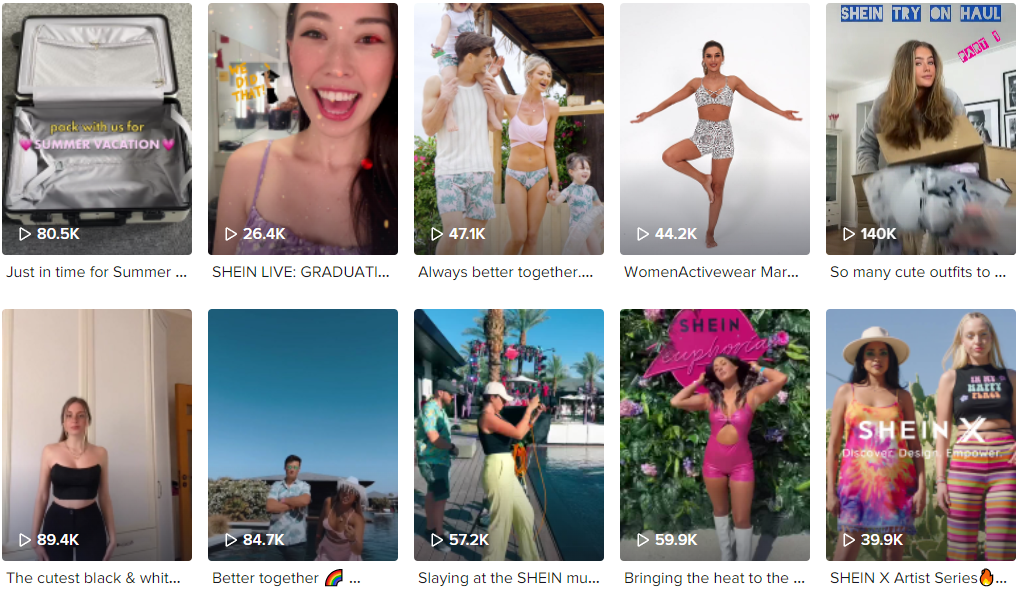Open the 'Just in time for Summer' suitcase video

point(97,130)
